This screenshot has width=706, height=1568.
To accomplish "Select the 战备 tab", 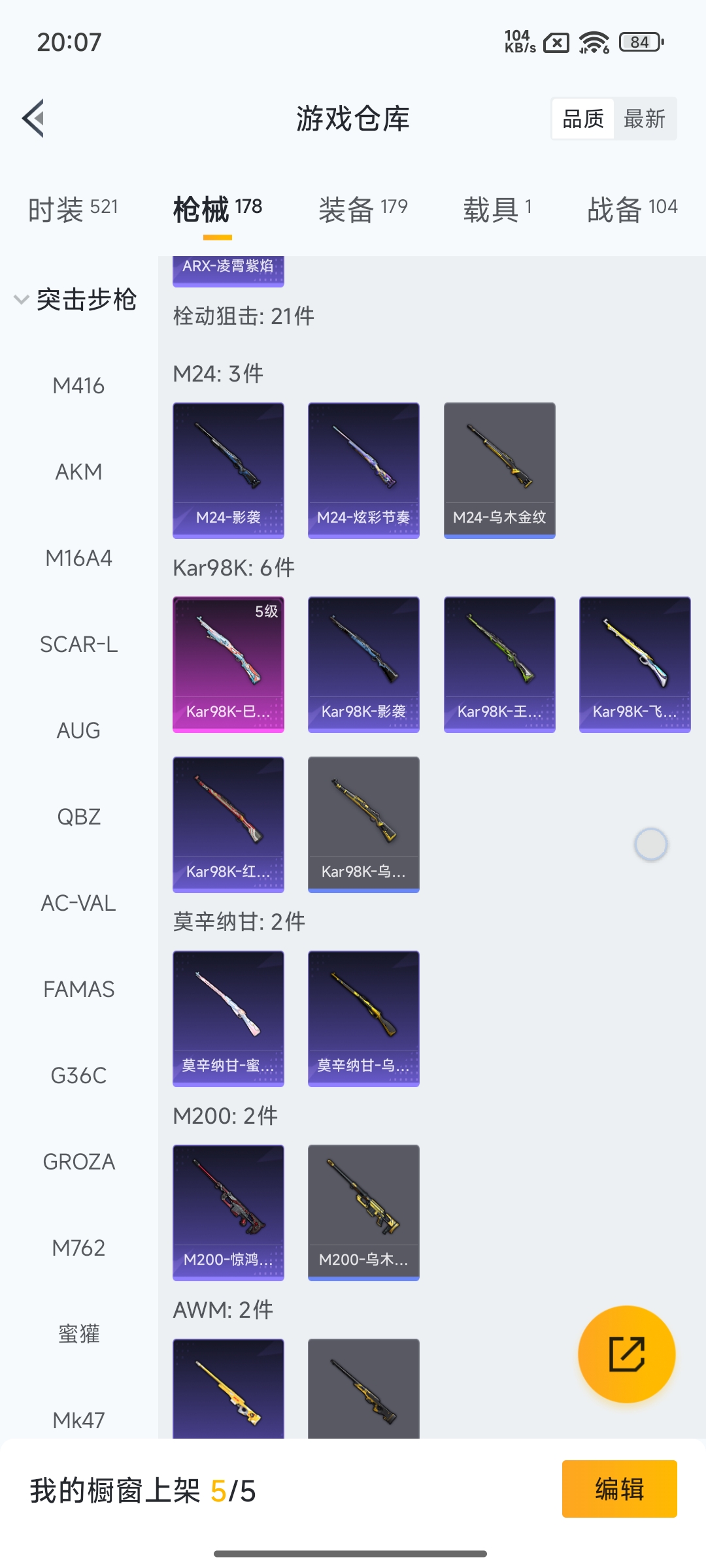I will (x=631, y=210).
